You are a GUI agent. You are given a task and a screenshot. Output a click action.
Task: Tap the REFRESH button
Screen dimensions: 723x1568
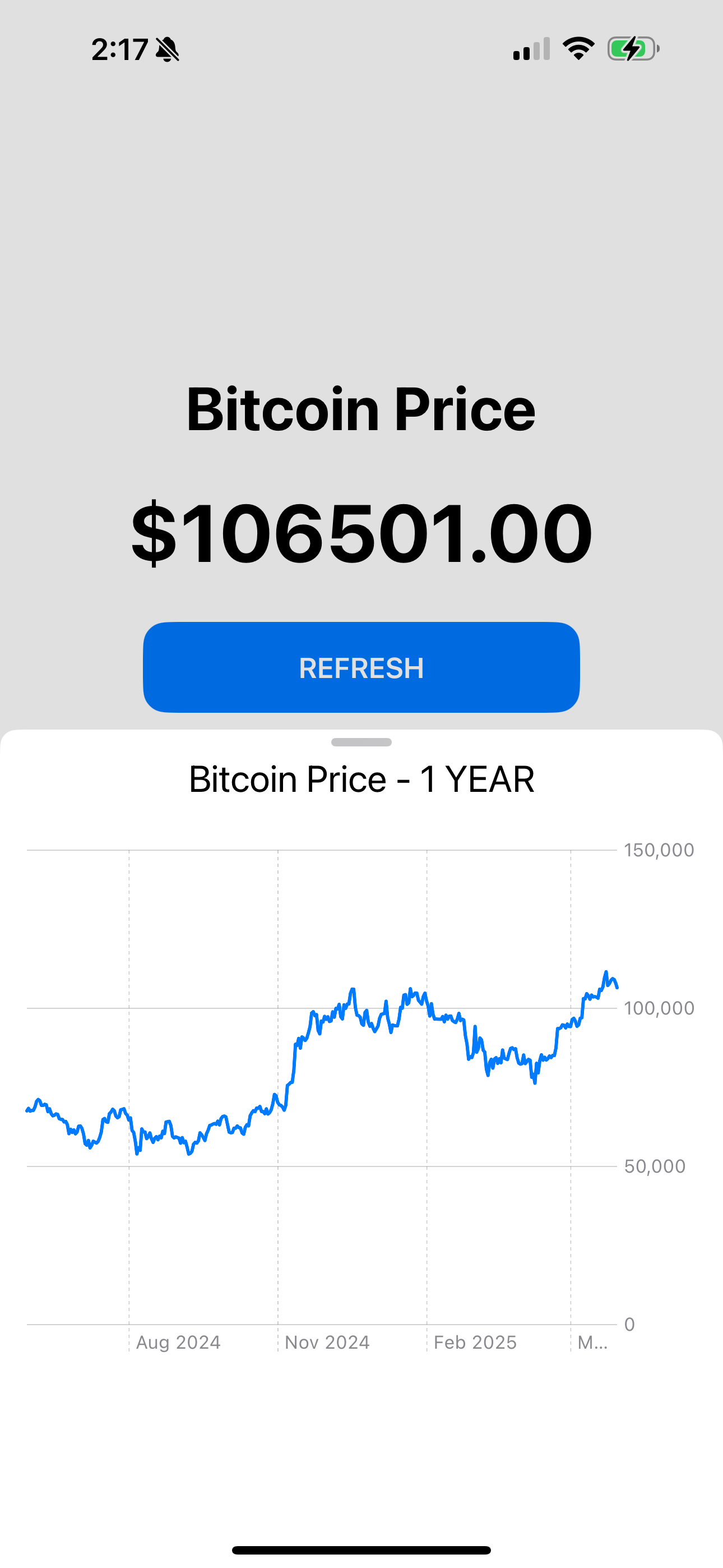tap(361, 667)
